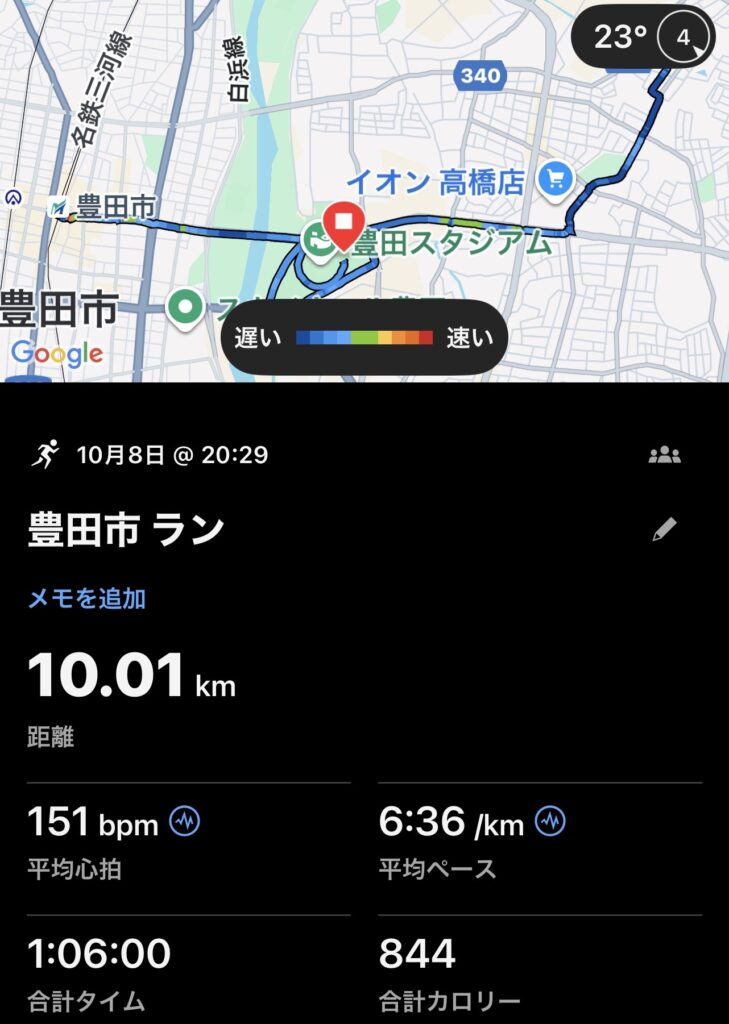Open the heart rate chart icon beside 151 bpm

[185, 822]
